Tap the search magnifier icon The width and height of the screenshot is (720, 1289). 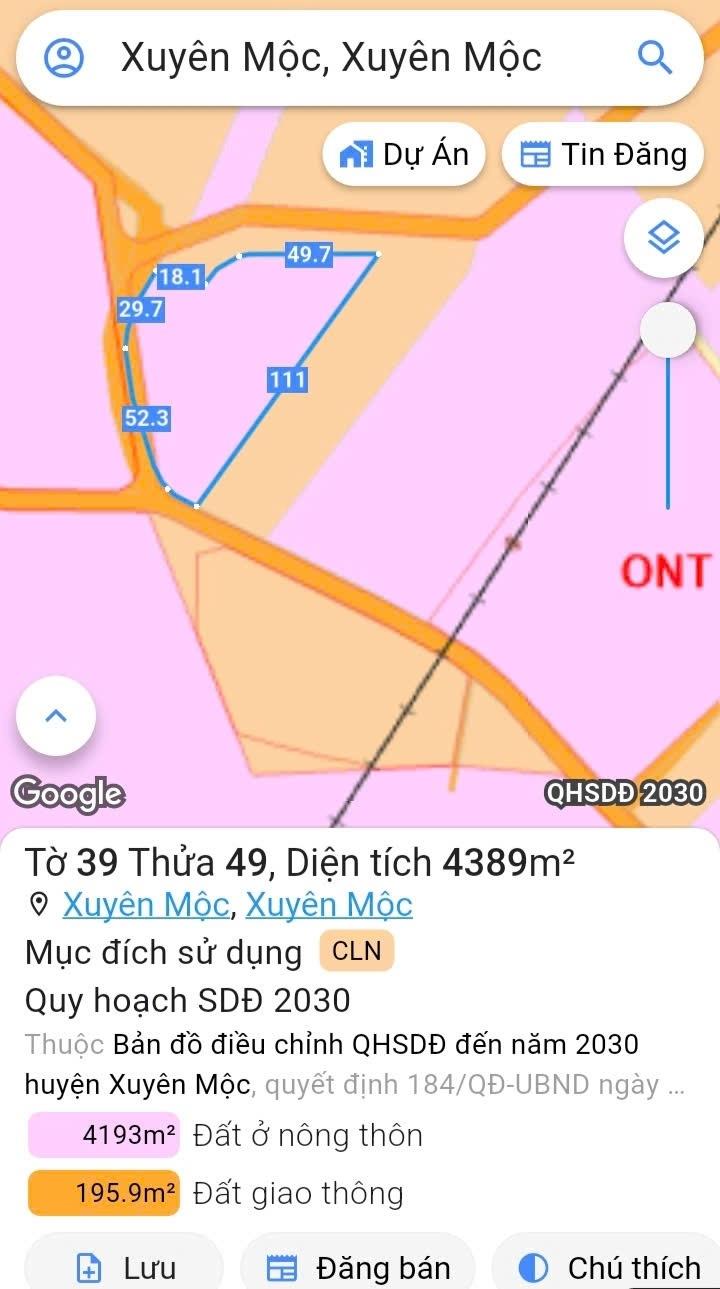pos(655,58)
